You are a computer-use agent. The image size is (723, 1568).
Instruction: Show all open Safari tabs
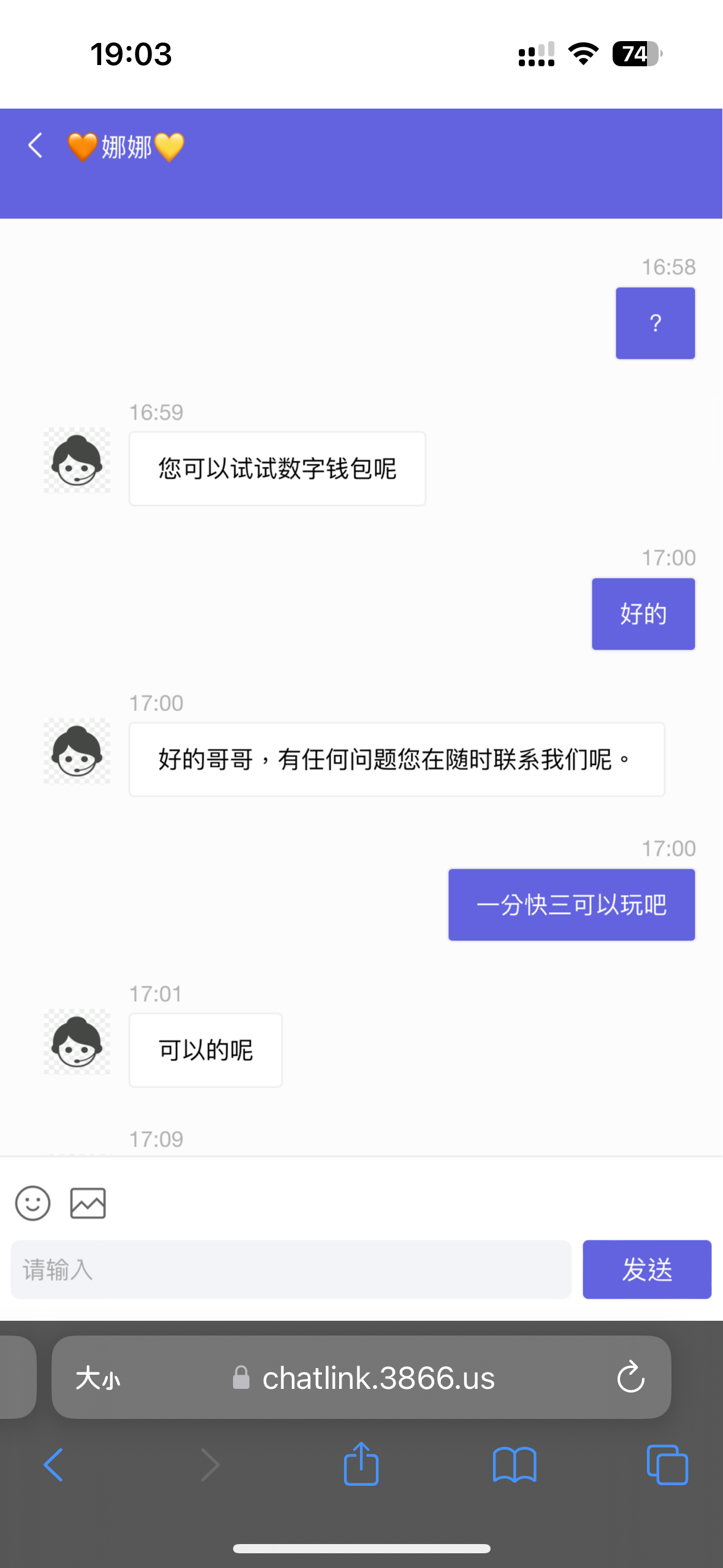click(x=667, y=1465)
